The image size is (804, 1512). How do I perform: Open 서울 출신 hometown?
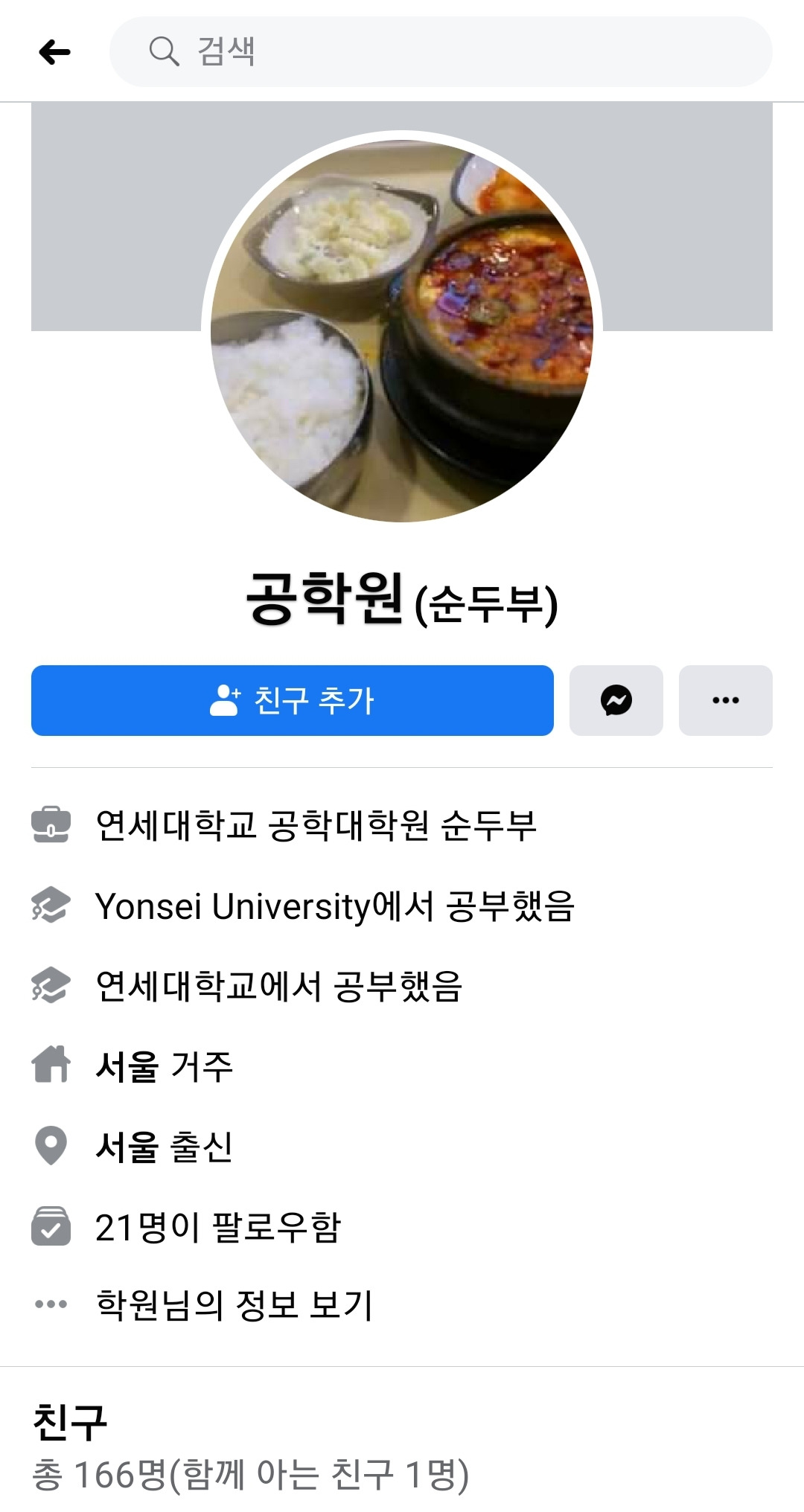(127, 1147)
